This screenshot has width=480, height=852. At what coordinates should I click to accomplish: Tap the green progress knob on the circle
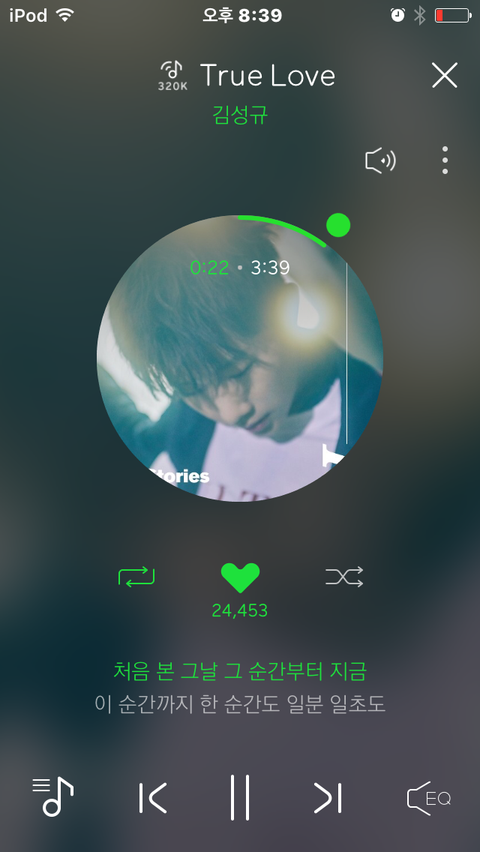(338, 225)
